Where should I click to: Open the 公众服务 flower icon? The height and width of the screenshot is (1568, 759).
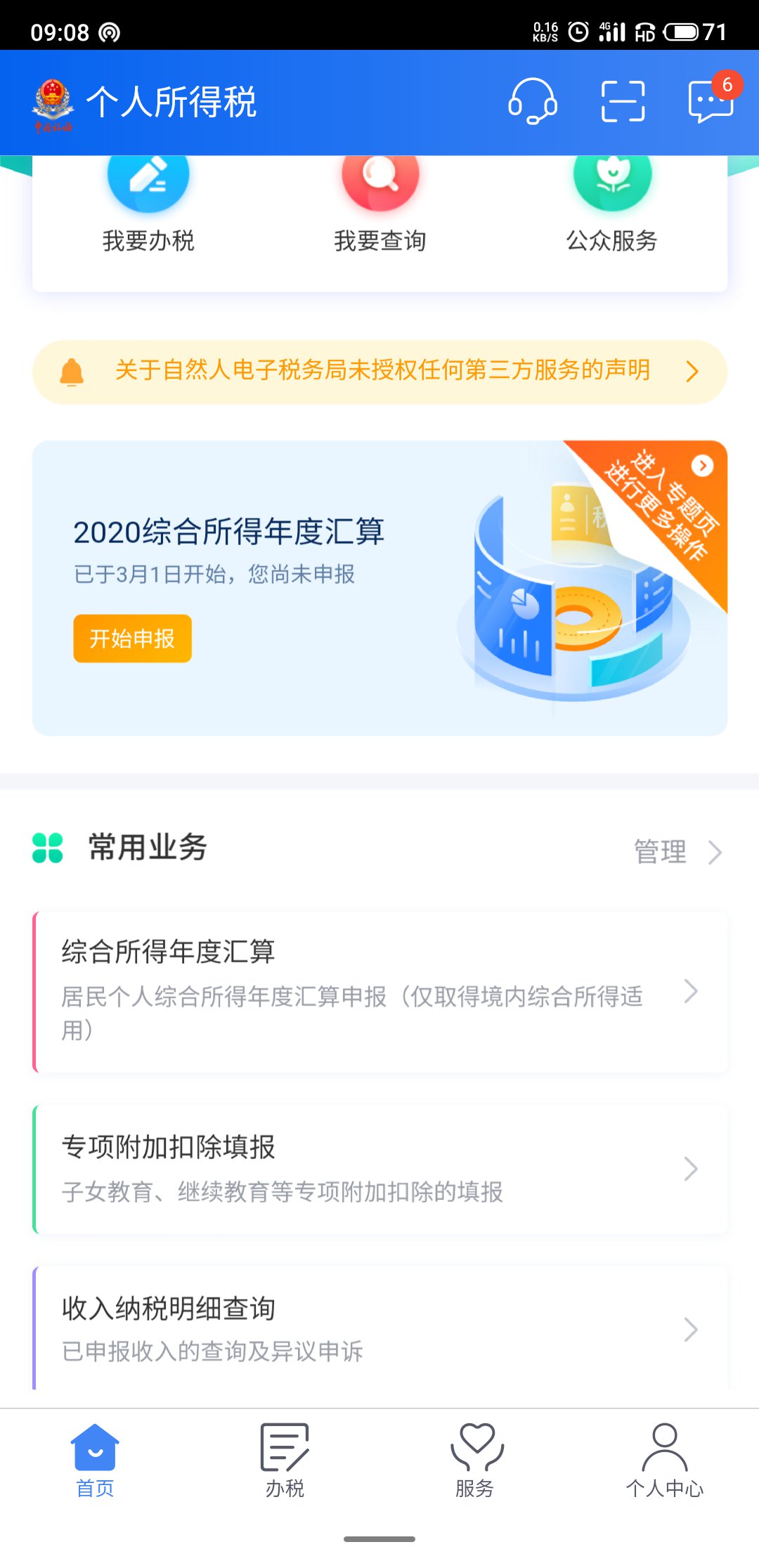611,177
